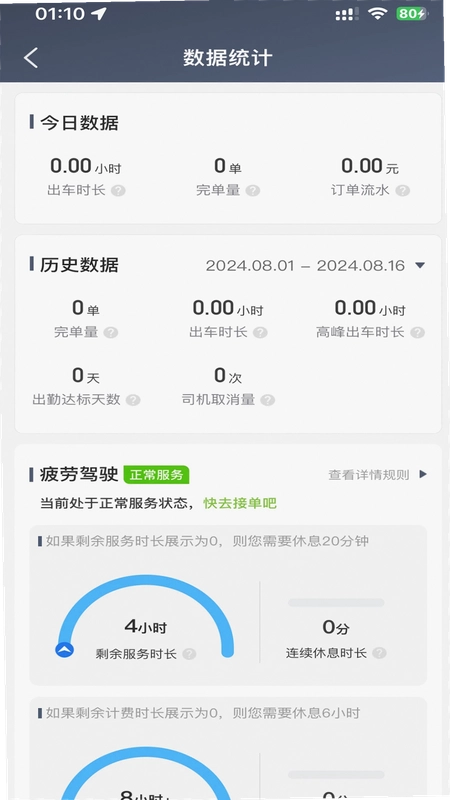Tap the help icon next to 连续休息时长
The height and width of the screenshot is (800, 450).
(379, 653)
